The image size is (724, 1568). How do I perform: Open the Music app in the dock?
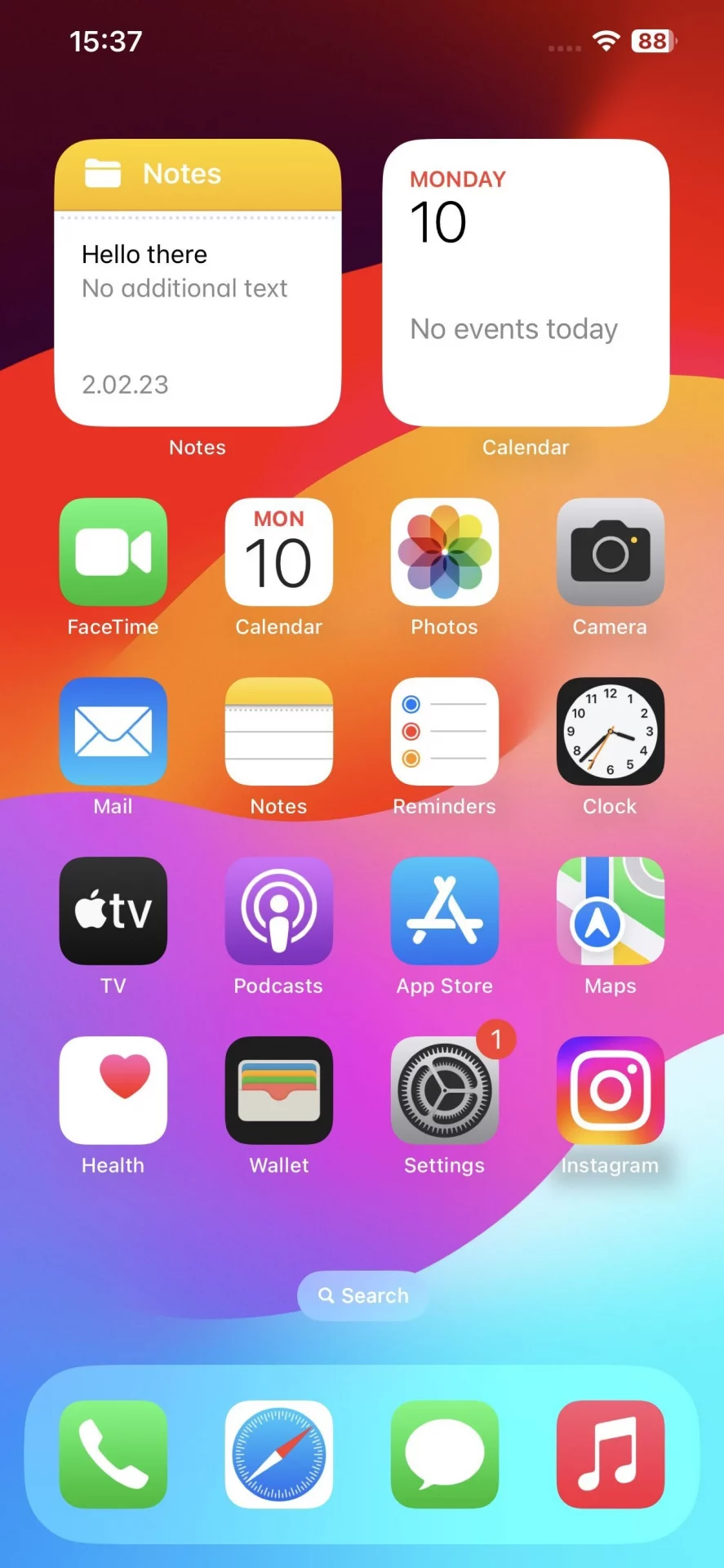(x=610, y=1454)
